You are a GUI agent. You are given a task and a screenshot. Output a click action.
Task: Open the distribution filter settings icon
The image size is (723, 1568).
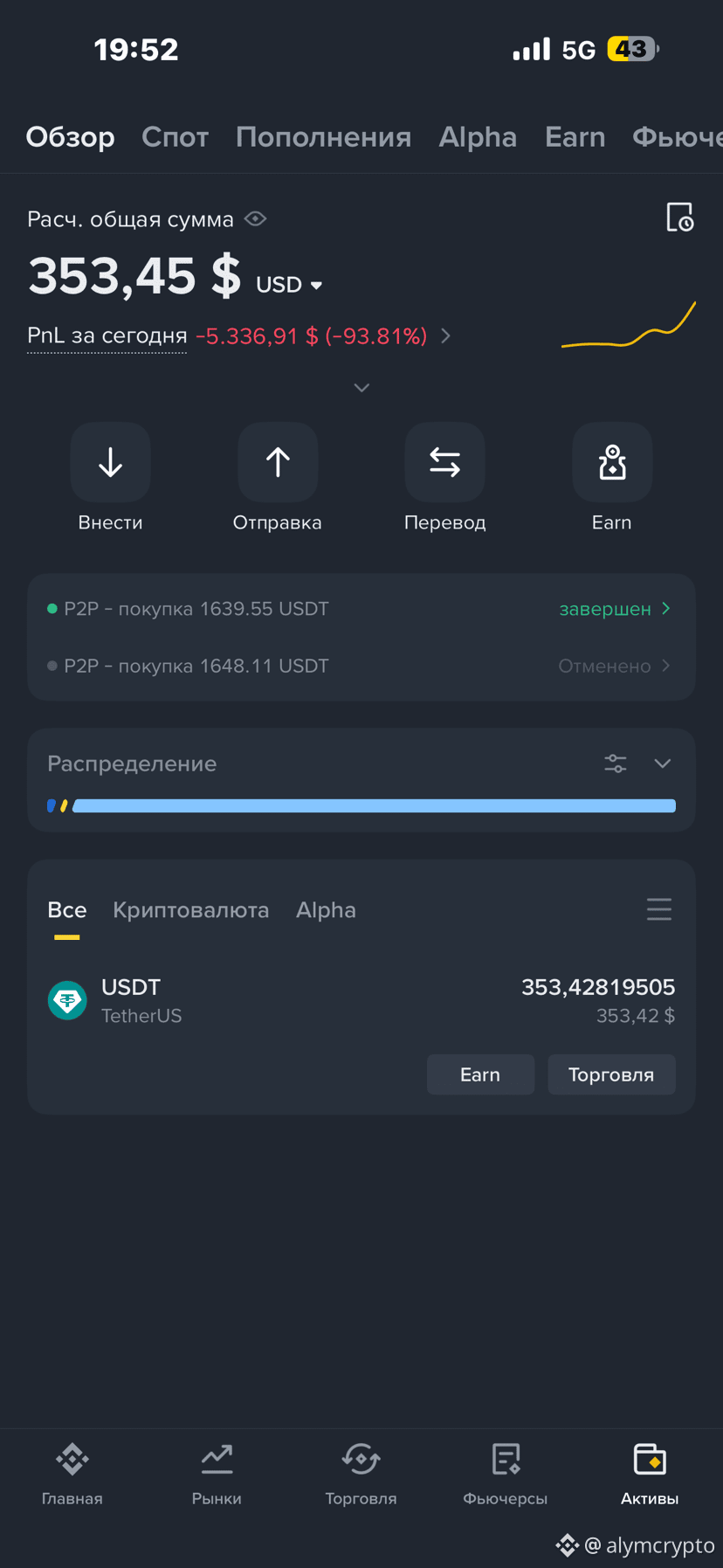point(616,763)
